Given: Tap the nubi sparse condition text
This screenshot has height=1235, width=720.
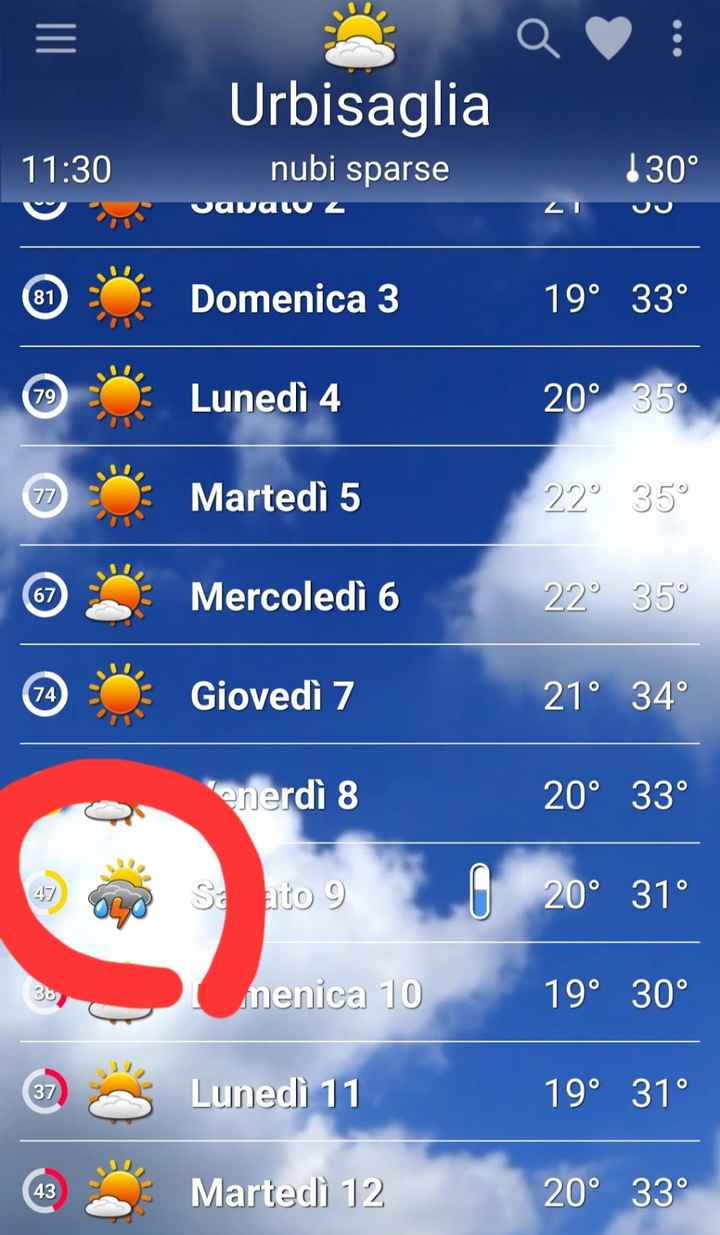Looking at the screenshot, I should 360,168.
